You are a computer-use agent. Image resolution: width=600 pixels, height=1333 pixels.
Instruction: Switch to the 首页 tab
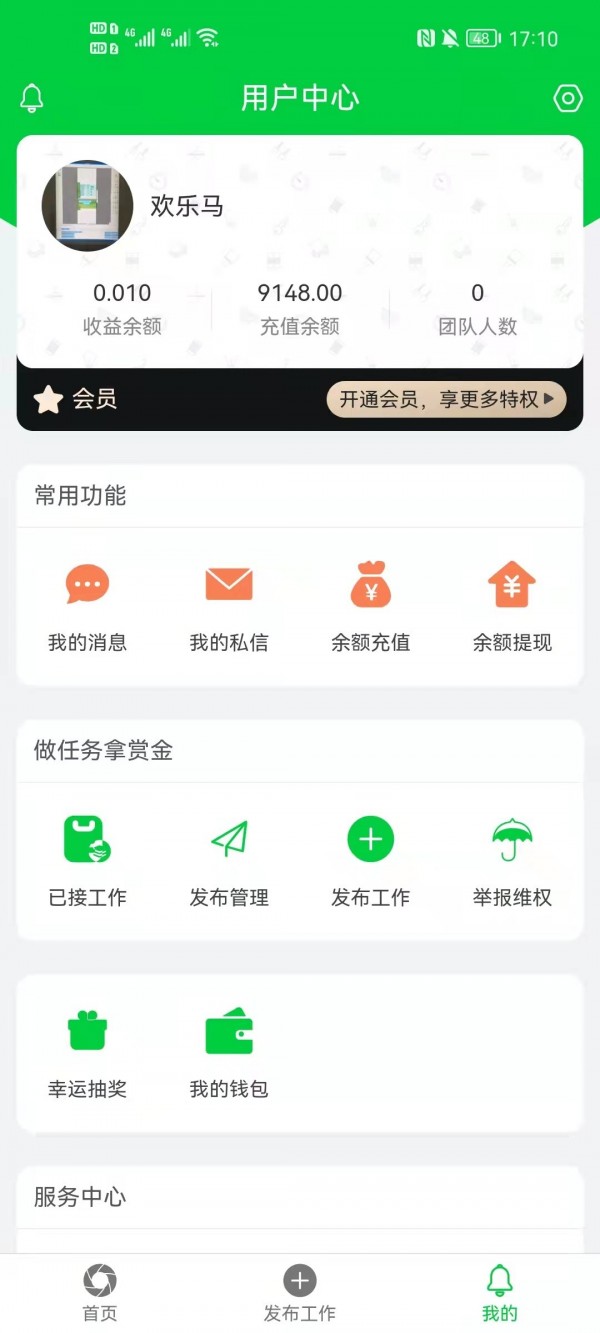pos(100,1293)
